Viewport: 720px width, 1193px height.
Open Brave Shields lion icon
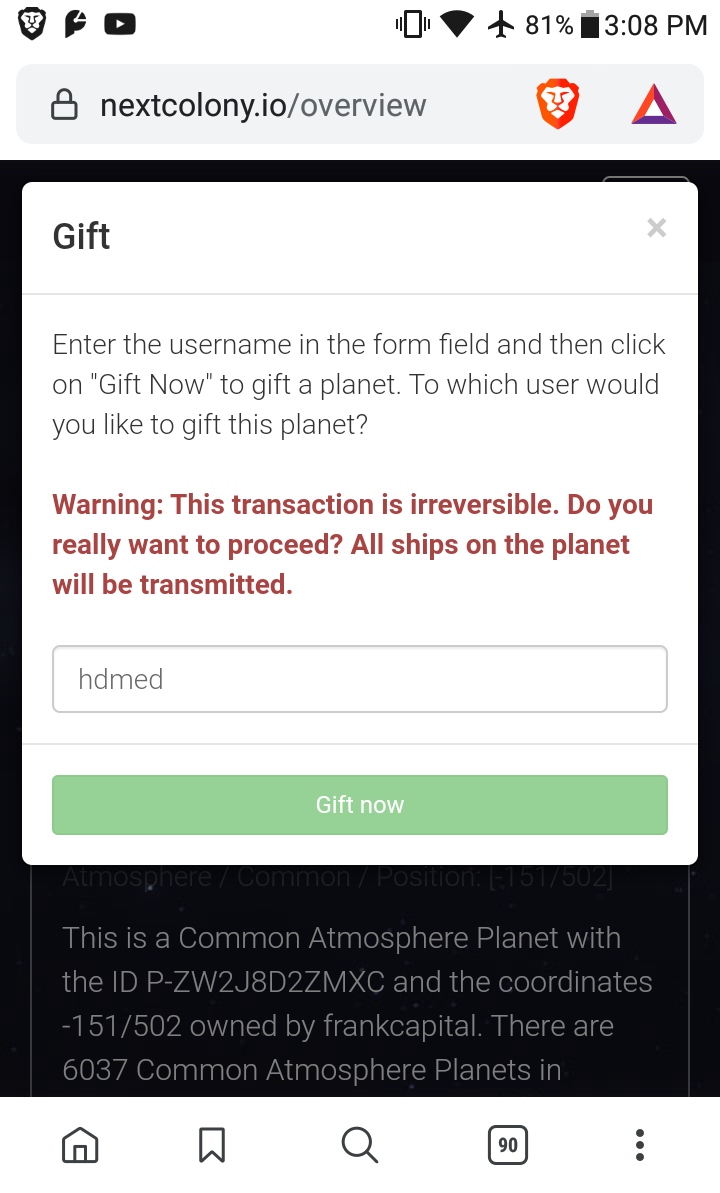pyautogui.click(x=557, y=105)
